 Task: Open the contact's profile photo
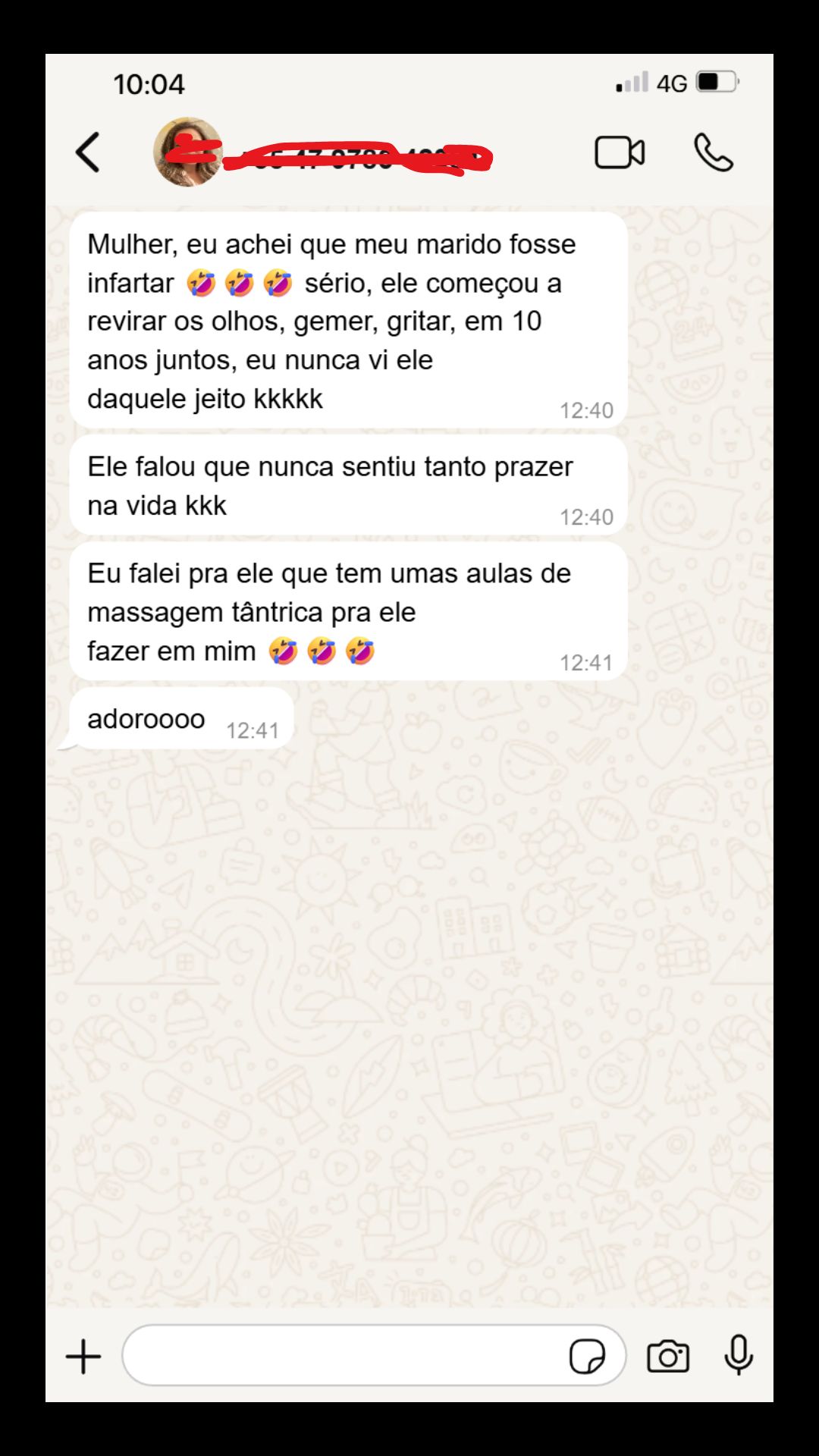pyautogui.click(x=187, y=152)
